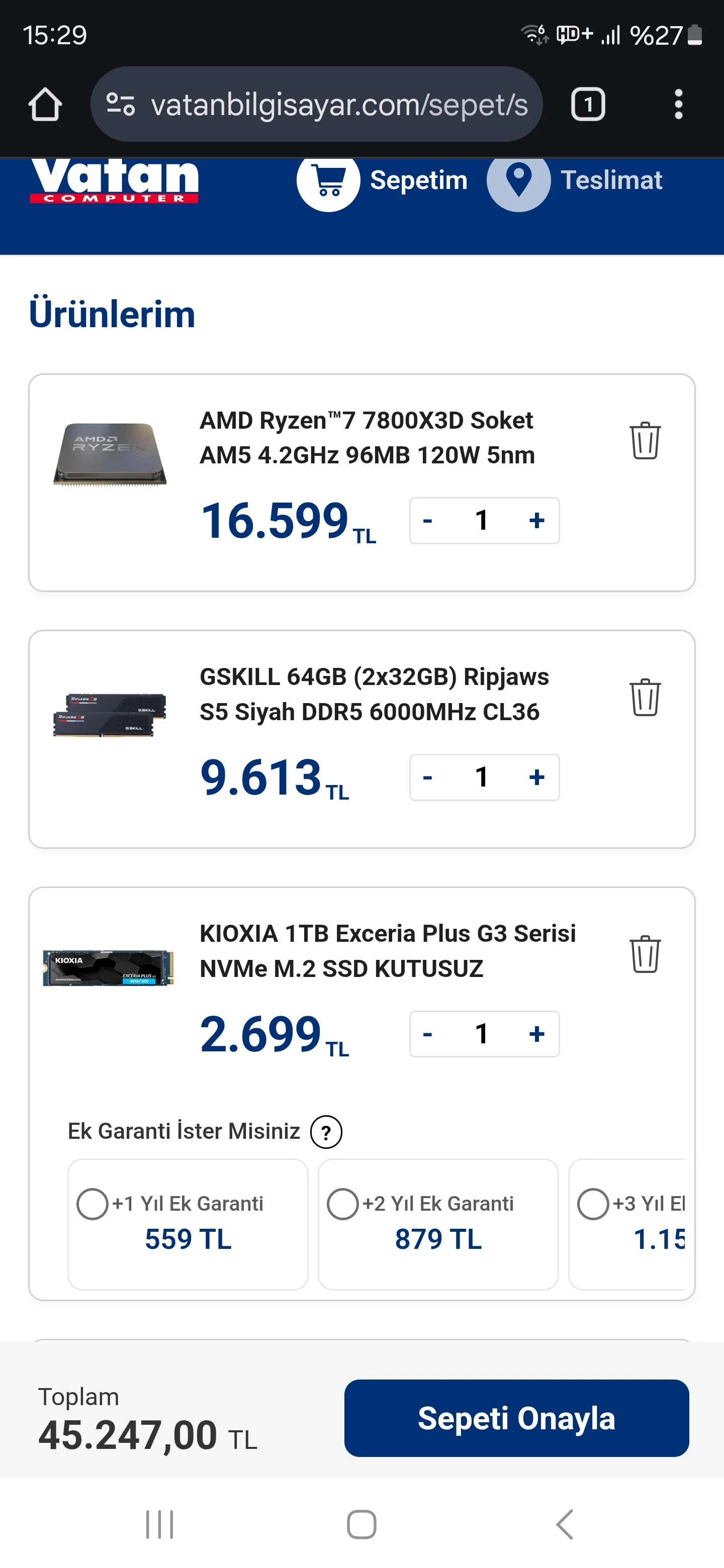Decrease GSKILL RAM quantity

(427, 777)
